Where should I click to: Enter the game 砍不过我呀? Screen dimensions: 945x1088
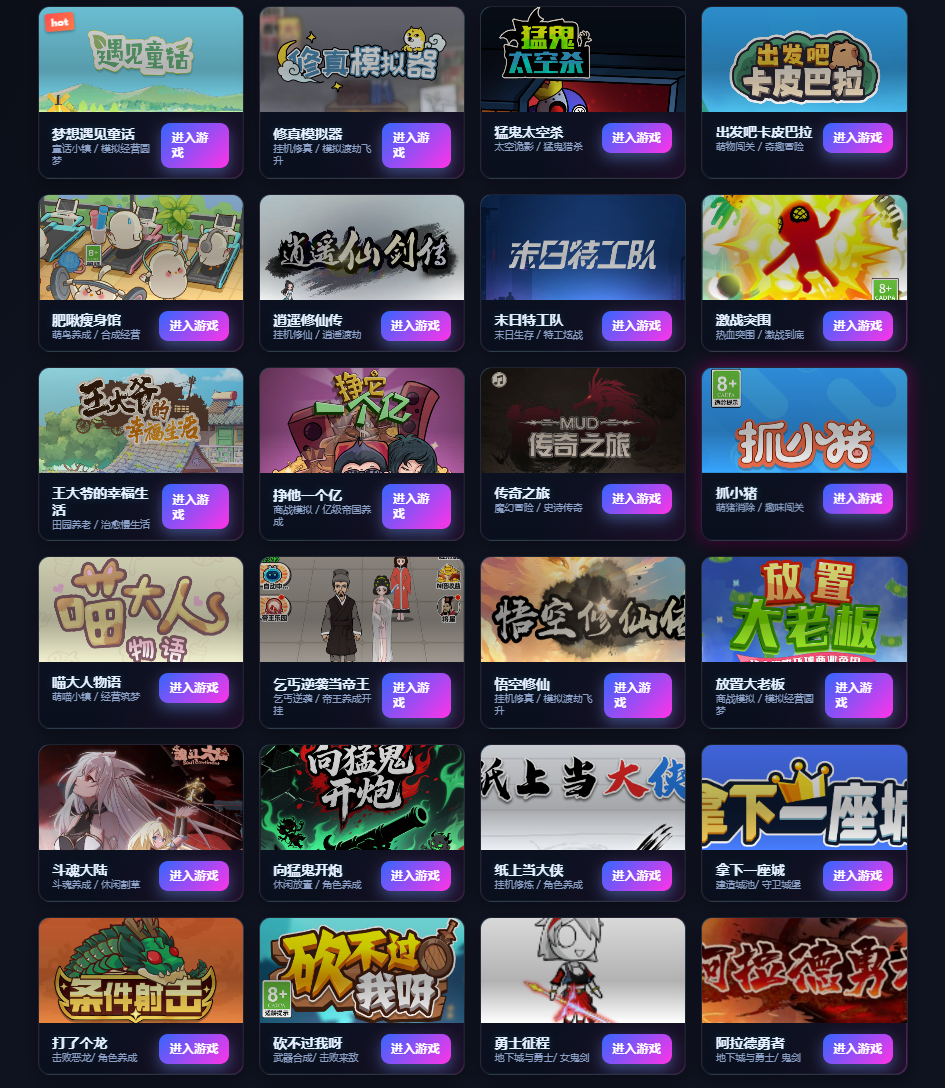pos(415,1049)
